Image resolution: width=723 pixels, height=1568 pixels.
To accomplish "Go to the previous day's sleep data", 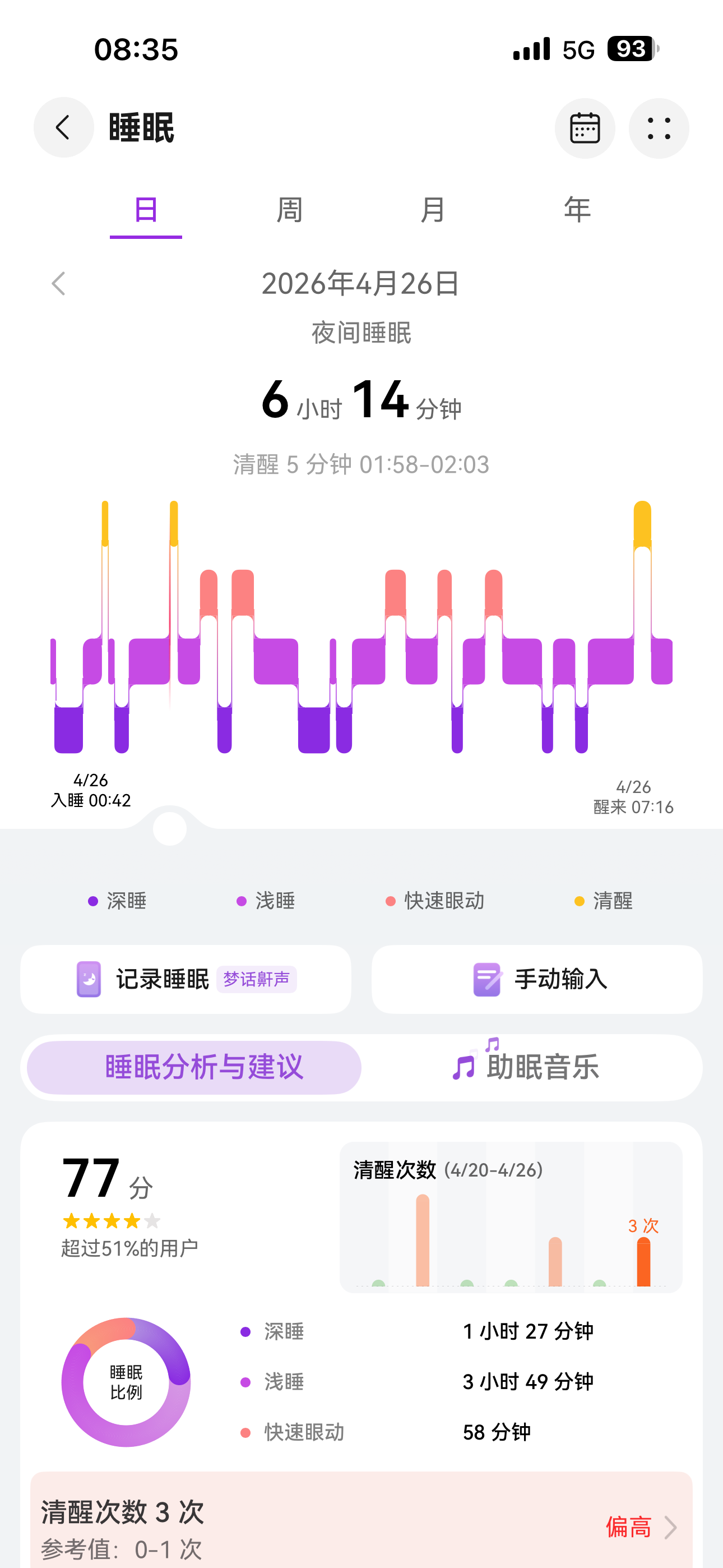I will (x=58, y=284).
